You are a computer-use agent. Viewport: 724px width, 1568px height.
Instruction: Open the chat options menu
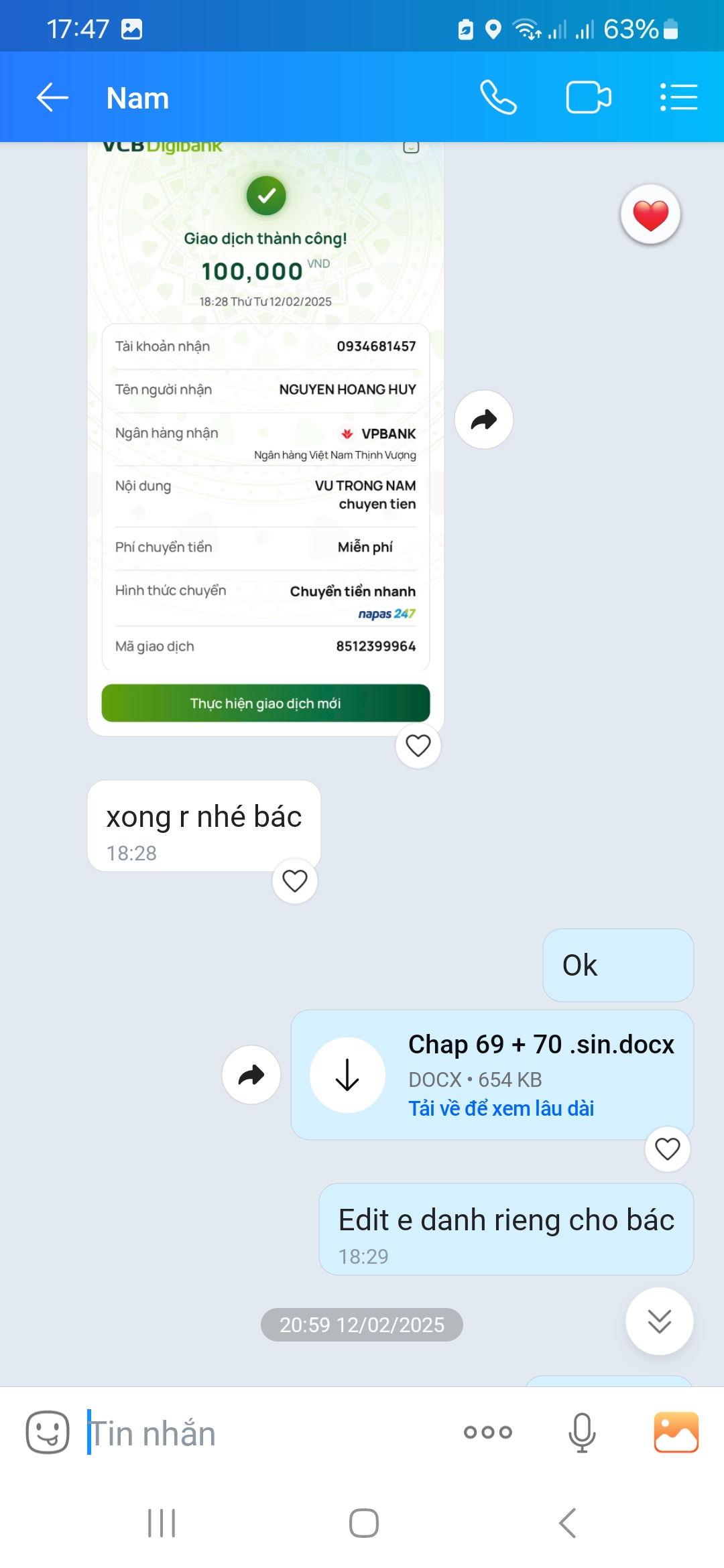678,98
